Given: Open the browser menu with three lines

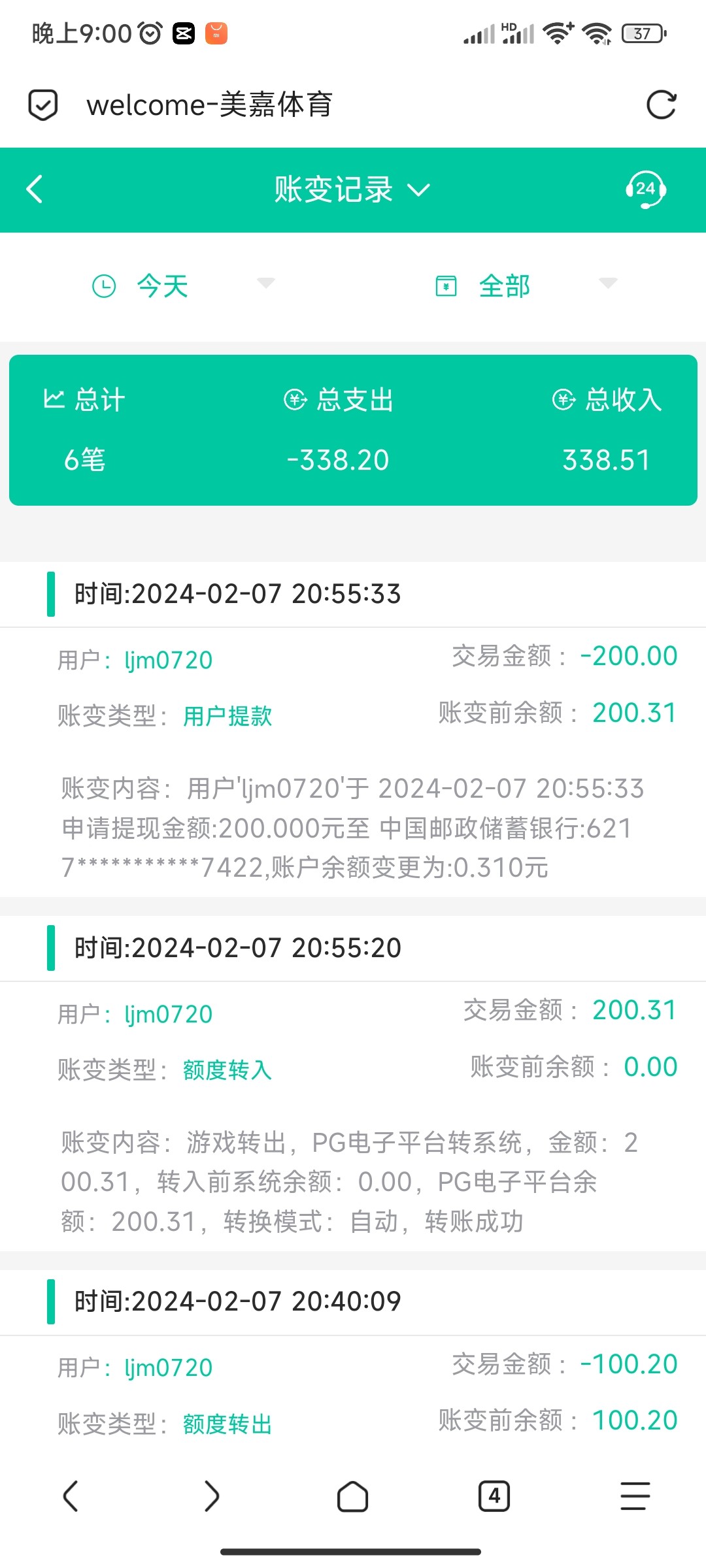Looking at the screenshot, I should click(635, 1496).
